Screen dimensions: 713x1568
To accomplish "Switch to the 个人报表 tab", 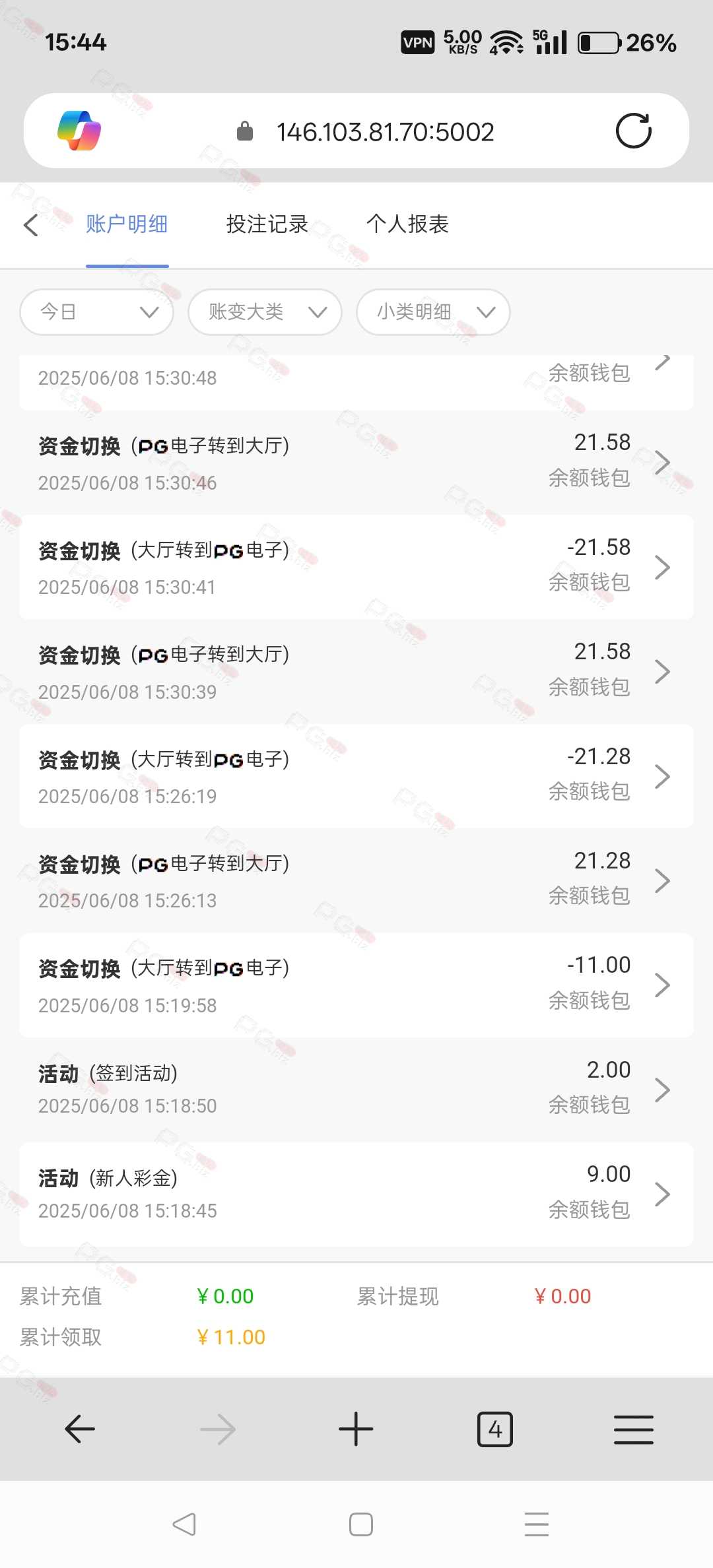I will [407, 224].
